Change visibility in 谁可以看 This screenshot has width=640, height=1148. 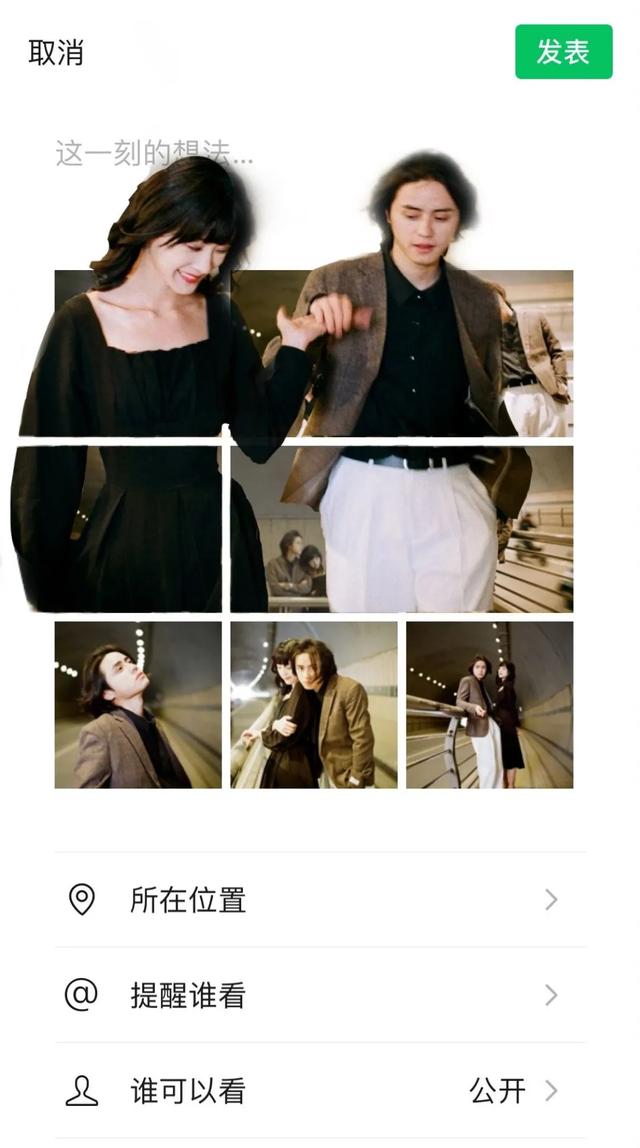pyautogui.click(x=320, y=1090)
